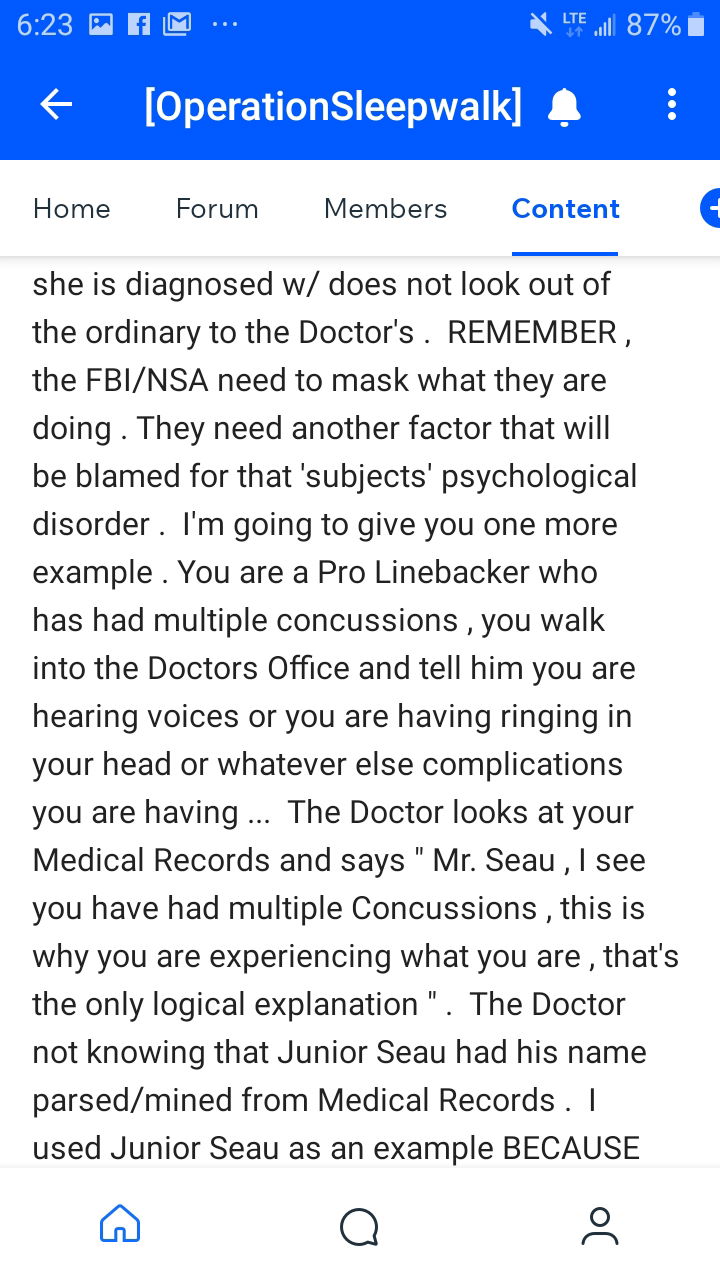Tap the blue plus button

pos(711,208)
